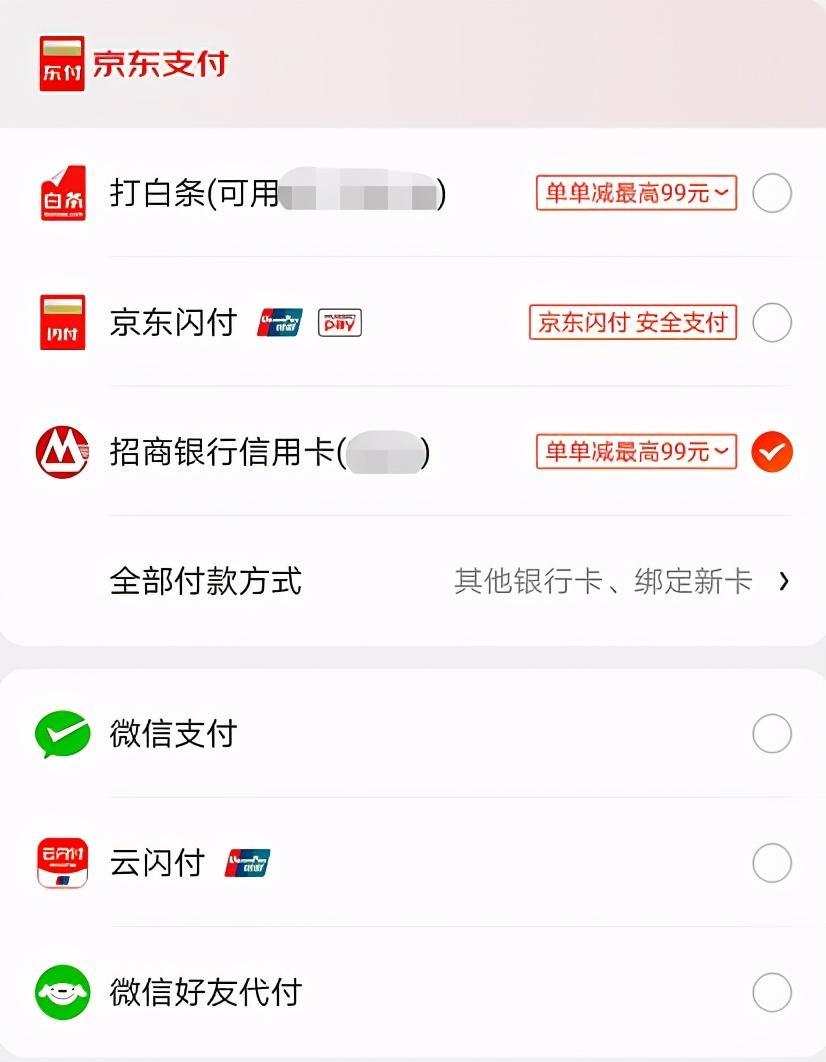Click the JD Pay badge beside 京东闪付
This screenshot has width=826, height=1062.
[x=340, y=322]
